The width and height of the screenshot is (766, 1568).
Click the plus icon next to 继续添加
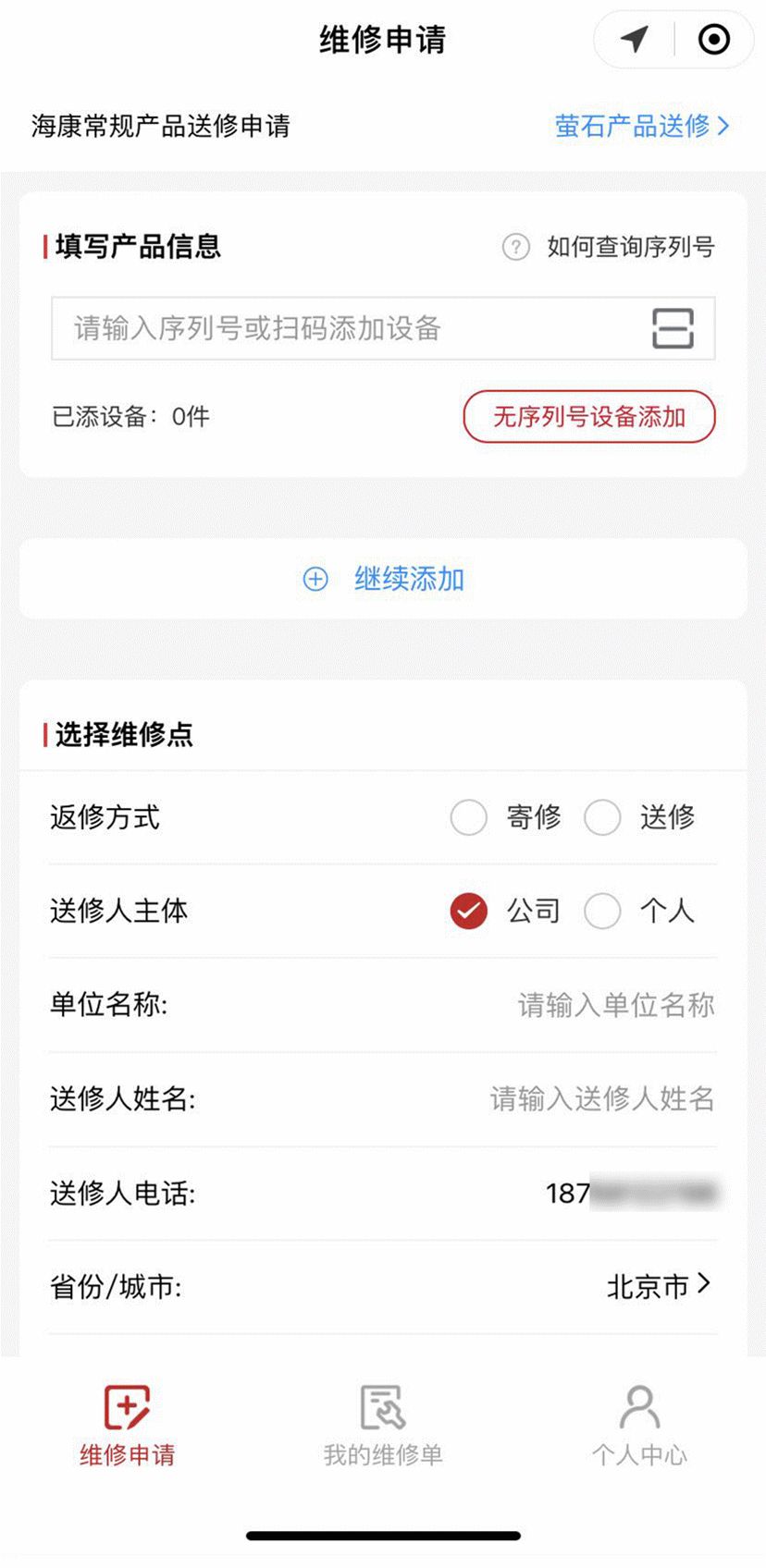(x=315, y=579)
